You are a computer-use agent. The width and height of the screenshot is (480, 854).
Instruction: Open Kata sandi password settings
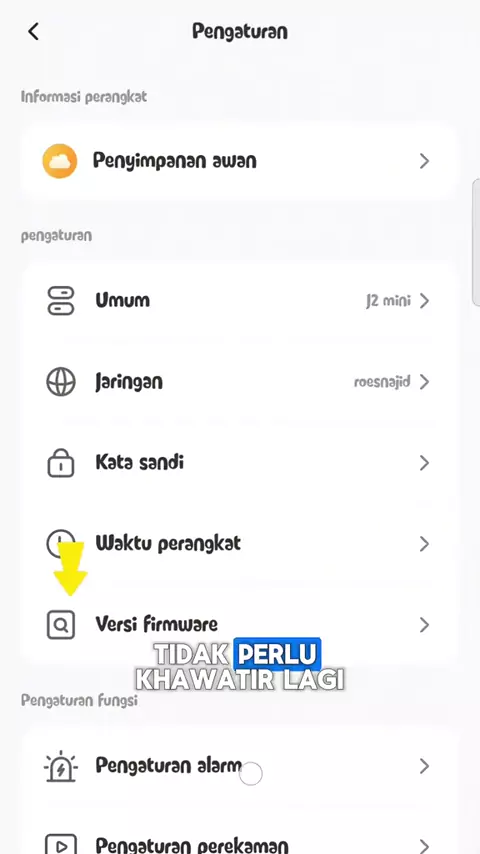[239, 463]
